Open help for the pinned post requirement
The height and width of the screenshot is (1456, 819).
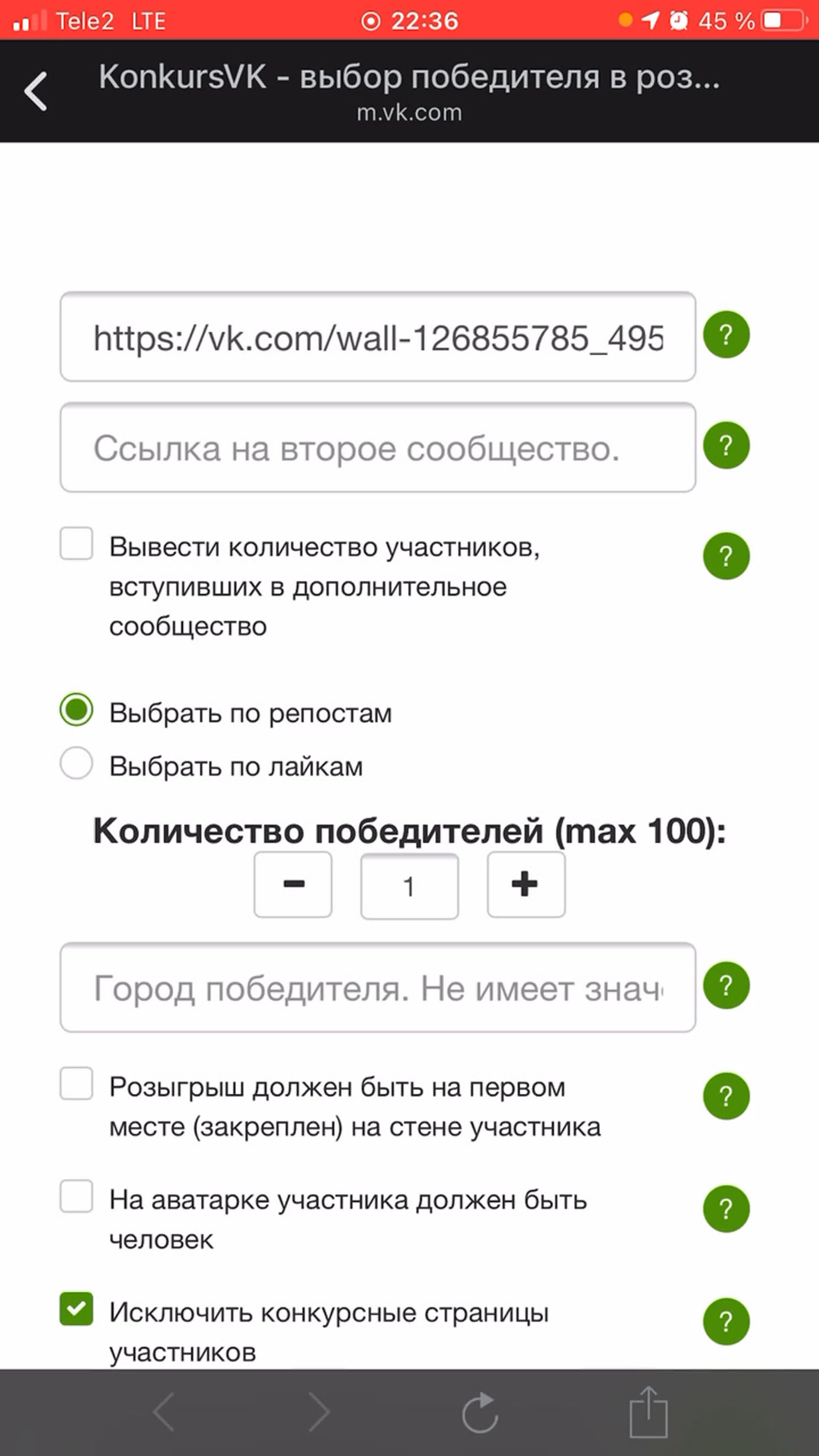click(726, 1096)
